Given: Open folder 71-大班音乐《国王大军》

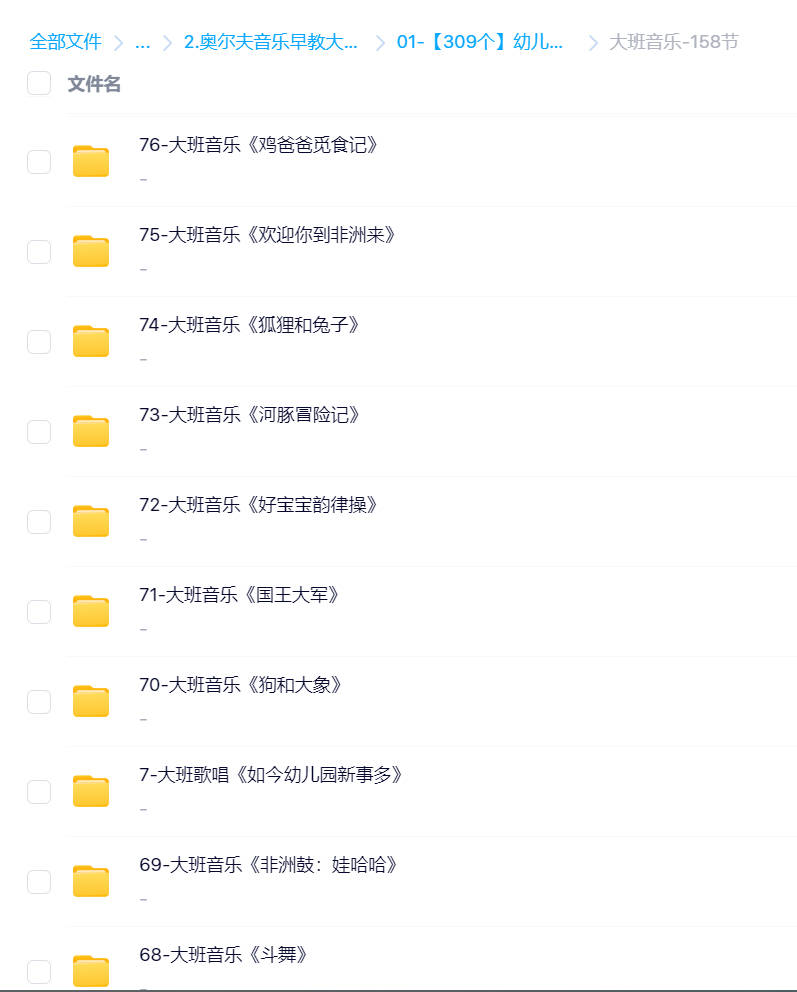Looking at the screenshot, I should (240, 595).
